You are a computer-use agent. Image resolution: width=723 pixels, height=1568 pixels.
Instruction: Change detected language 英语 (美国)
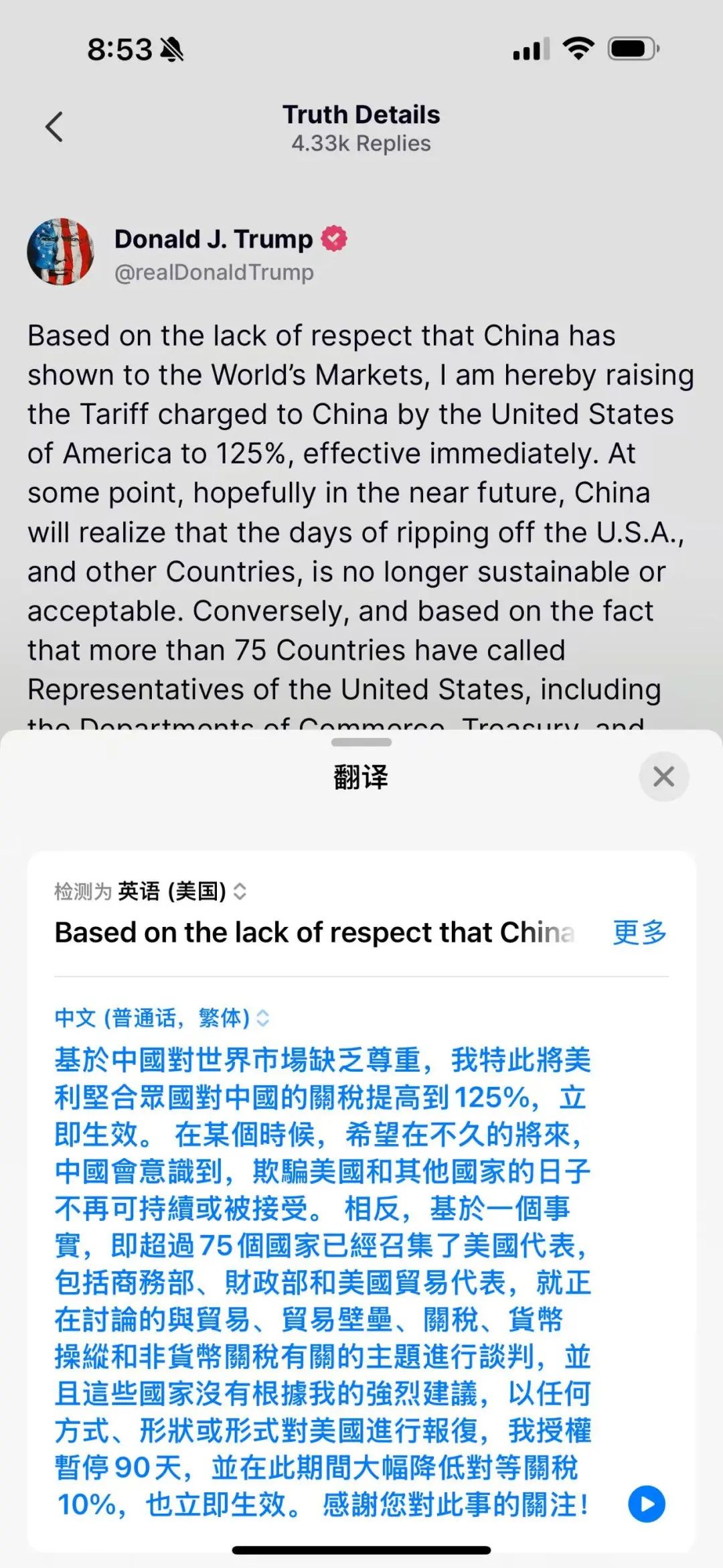[182, 891]
